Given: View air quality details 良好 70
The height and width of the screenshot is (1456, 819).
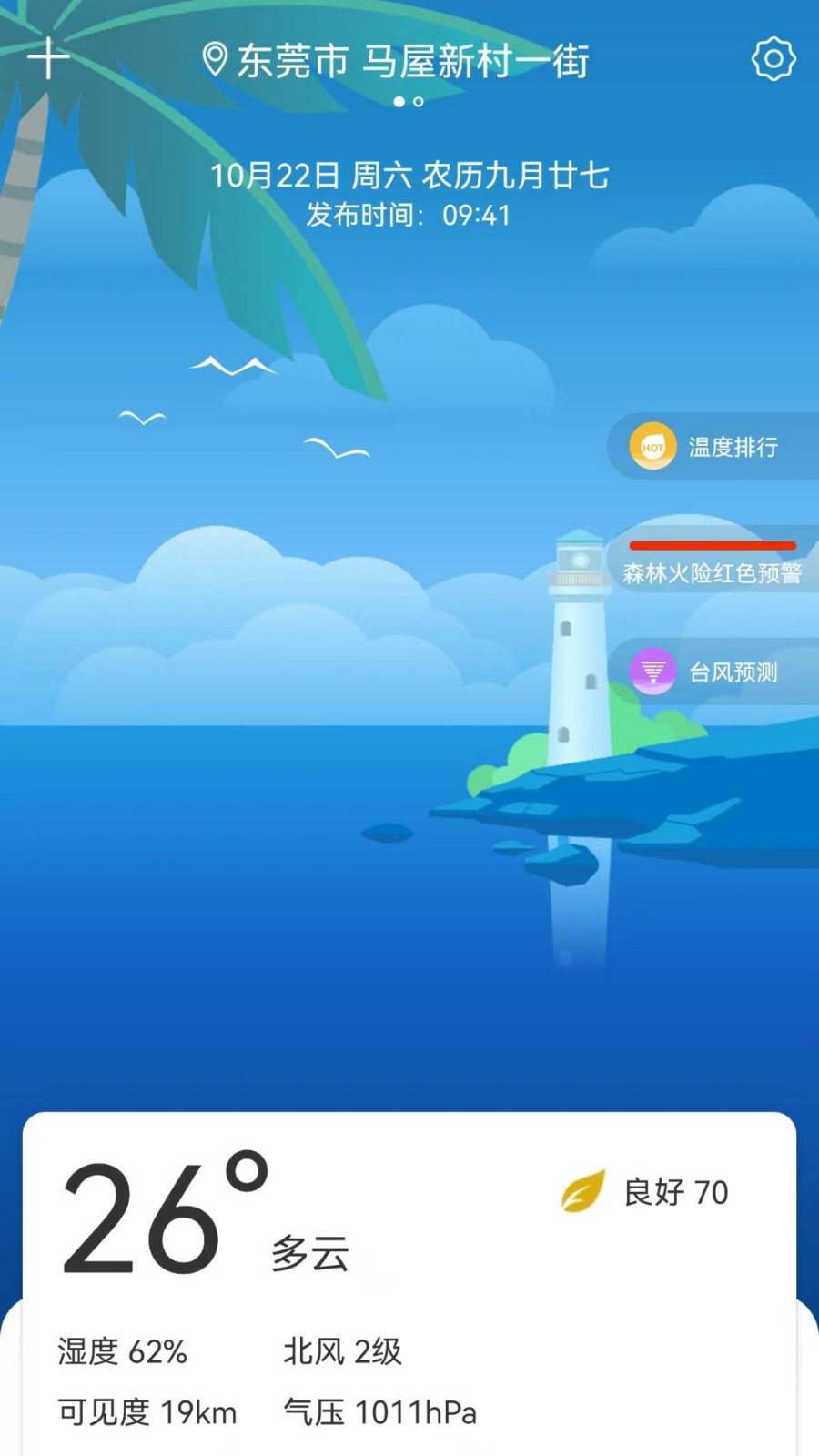Looking at the screenshot, I should [646, 1192].
